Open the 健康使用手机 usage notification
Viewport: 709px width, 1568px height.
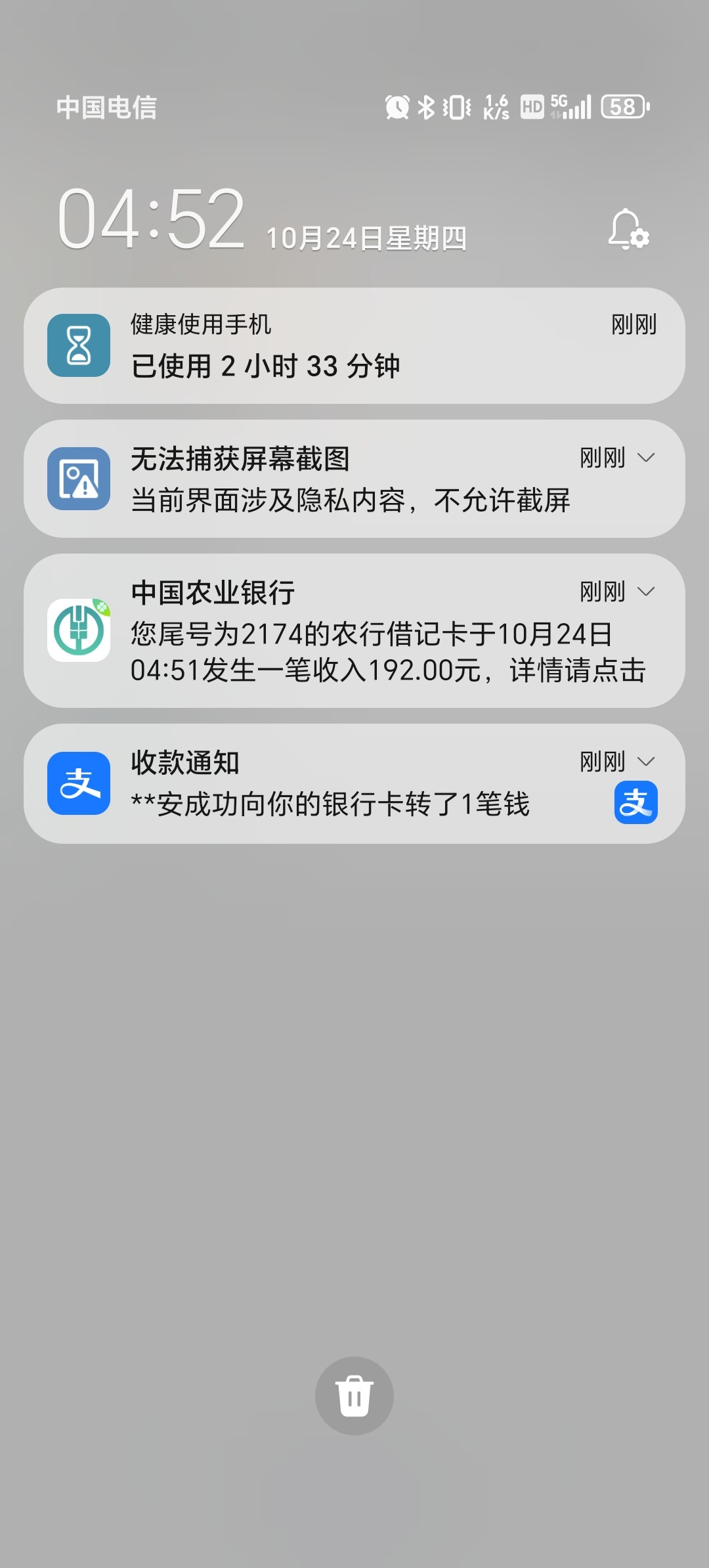tap(354, 346)
